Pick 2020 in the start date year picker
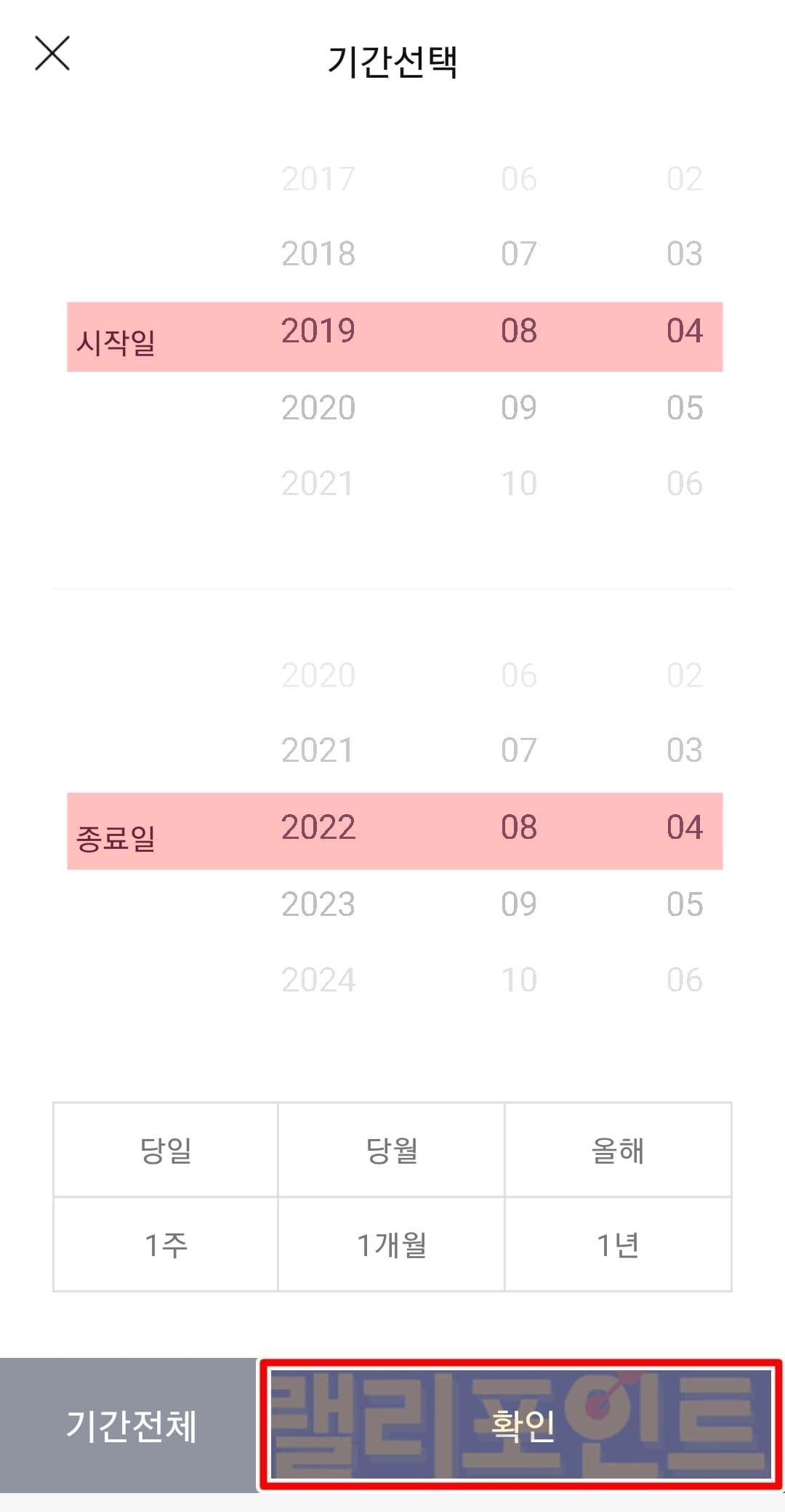The image size is (785, 1512). click(x=318, y=408)
